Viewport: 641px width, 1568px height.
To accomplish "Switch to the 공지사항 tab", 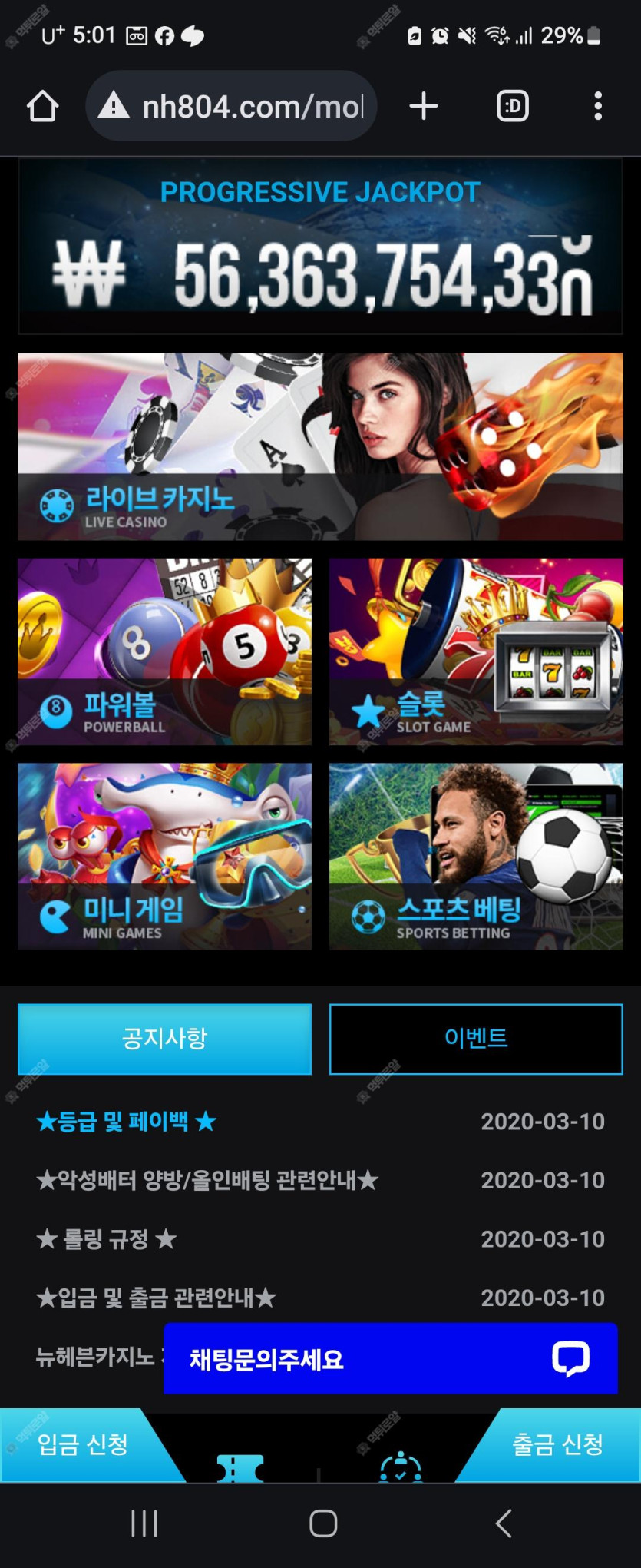I will [x=164, y=1039].
